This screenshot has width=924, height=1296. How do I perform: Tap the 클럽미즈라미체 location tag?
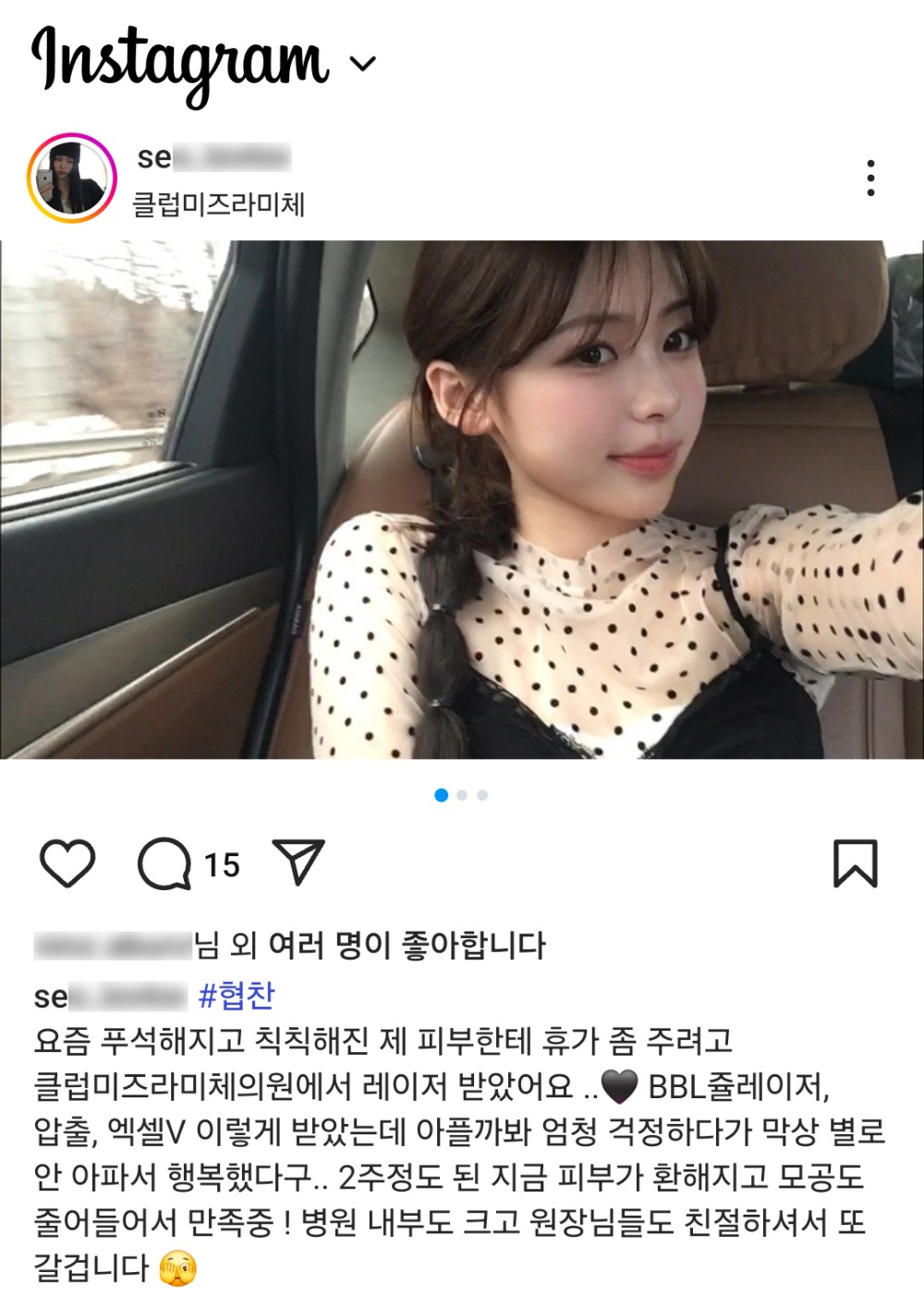[x=219, y=203]
